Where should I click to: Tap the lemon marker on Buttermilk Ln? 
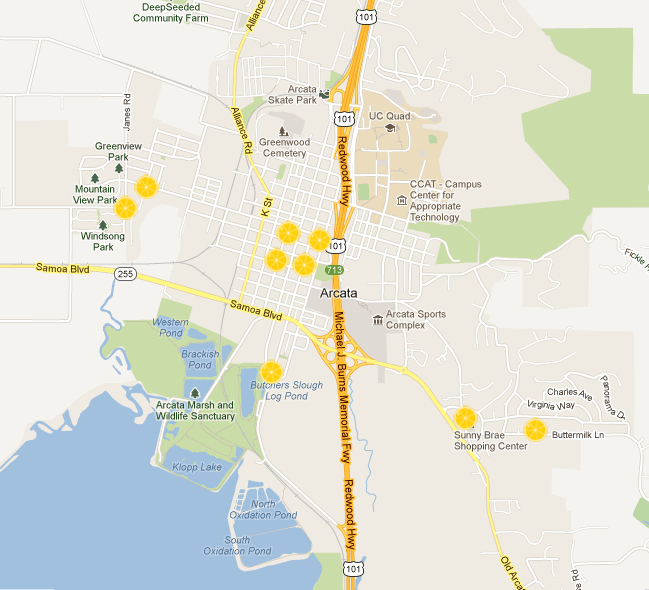coord(535,430)
